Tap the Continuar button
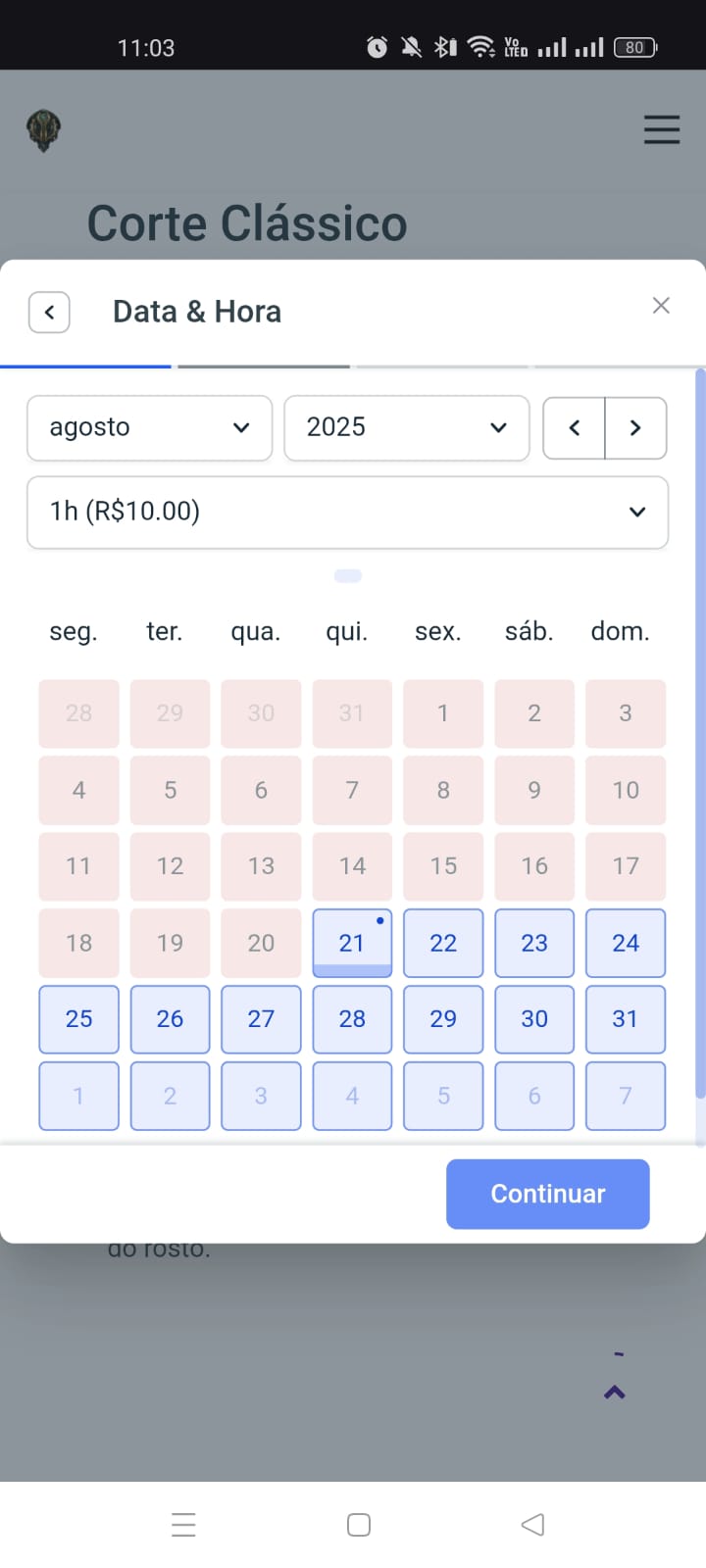The height and width of the screenshot is (1568, 706). coord(548,1194)
